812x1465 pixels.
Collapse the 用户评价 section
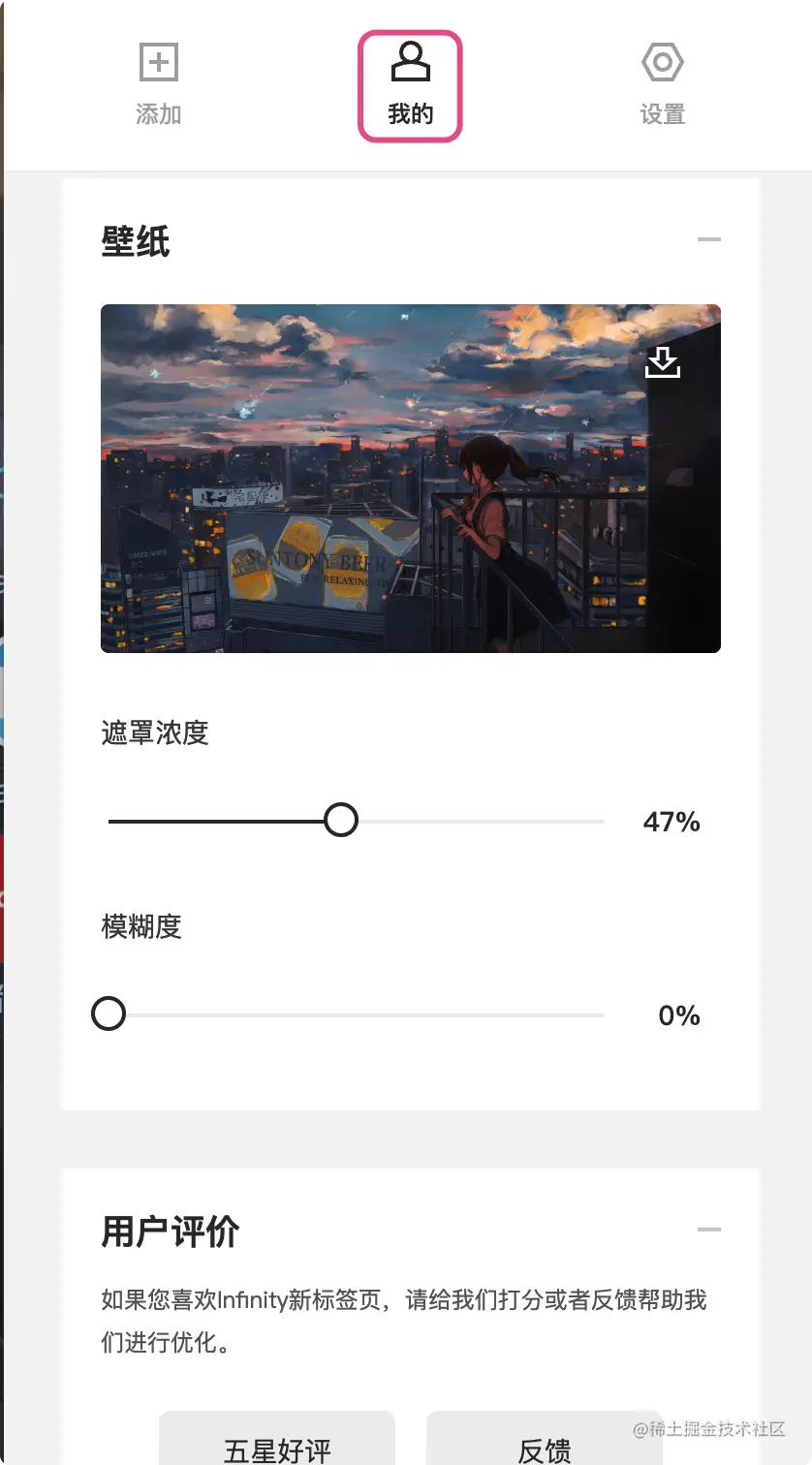pyautogui.click(x=709, y=1230)
